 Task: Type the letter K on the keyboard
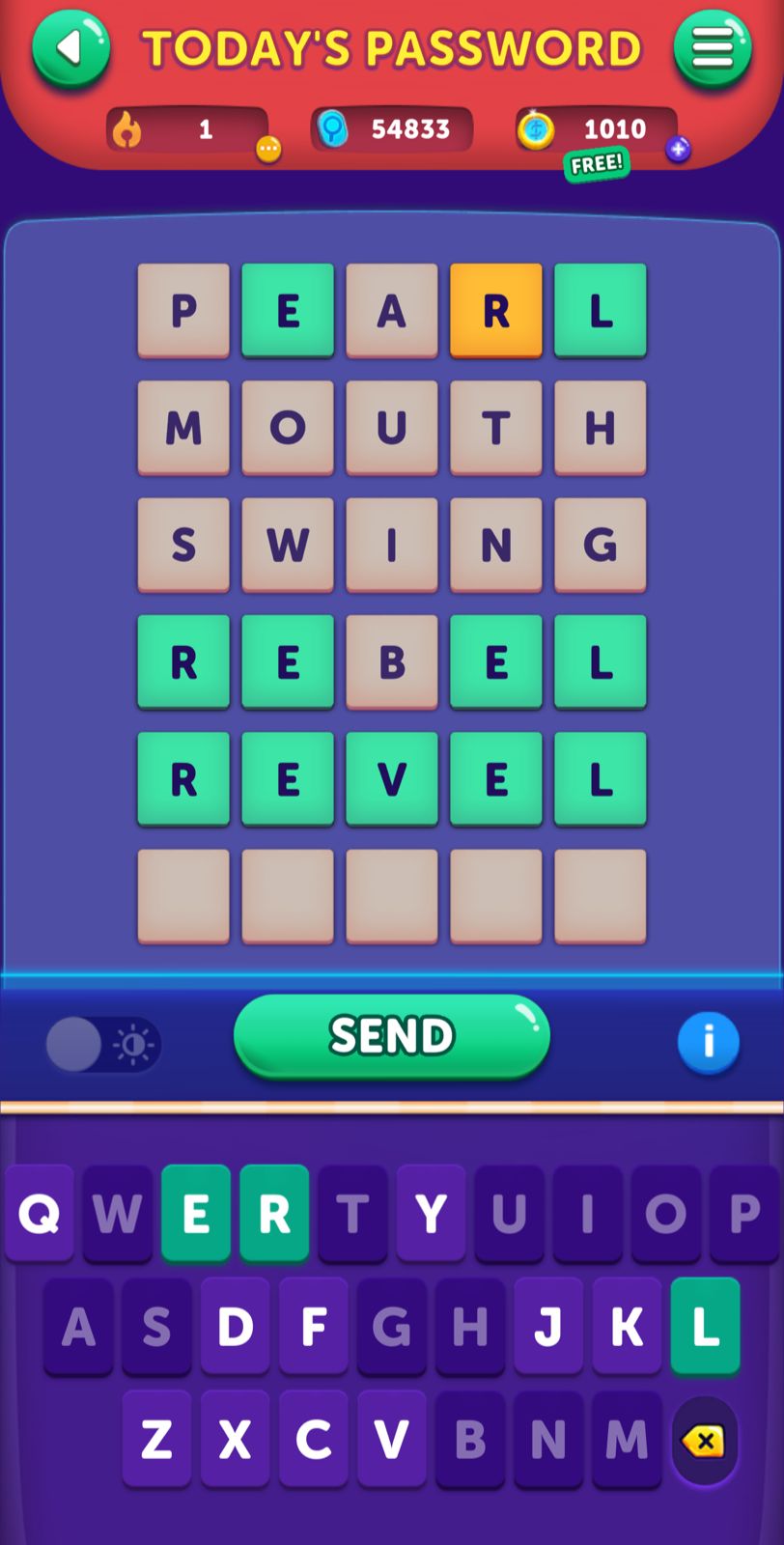(x=627, y=1327)
